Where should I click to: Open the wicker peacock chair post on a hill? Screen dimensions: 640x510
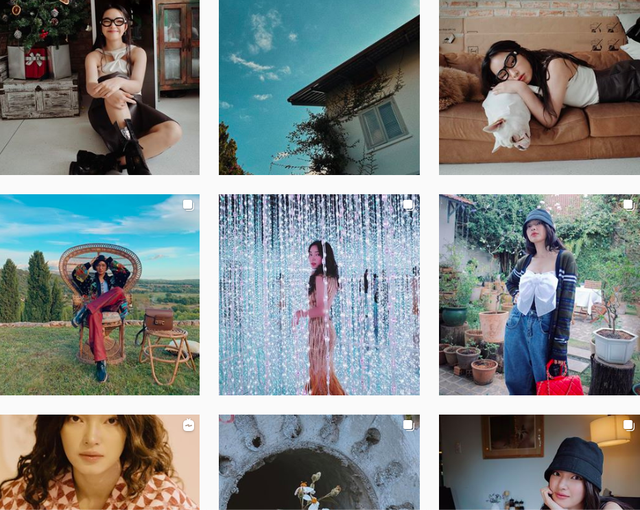pos(99,295)
